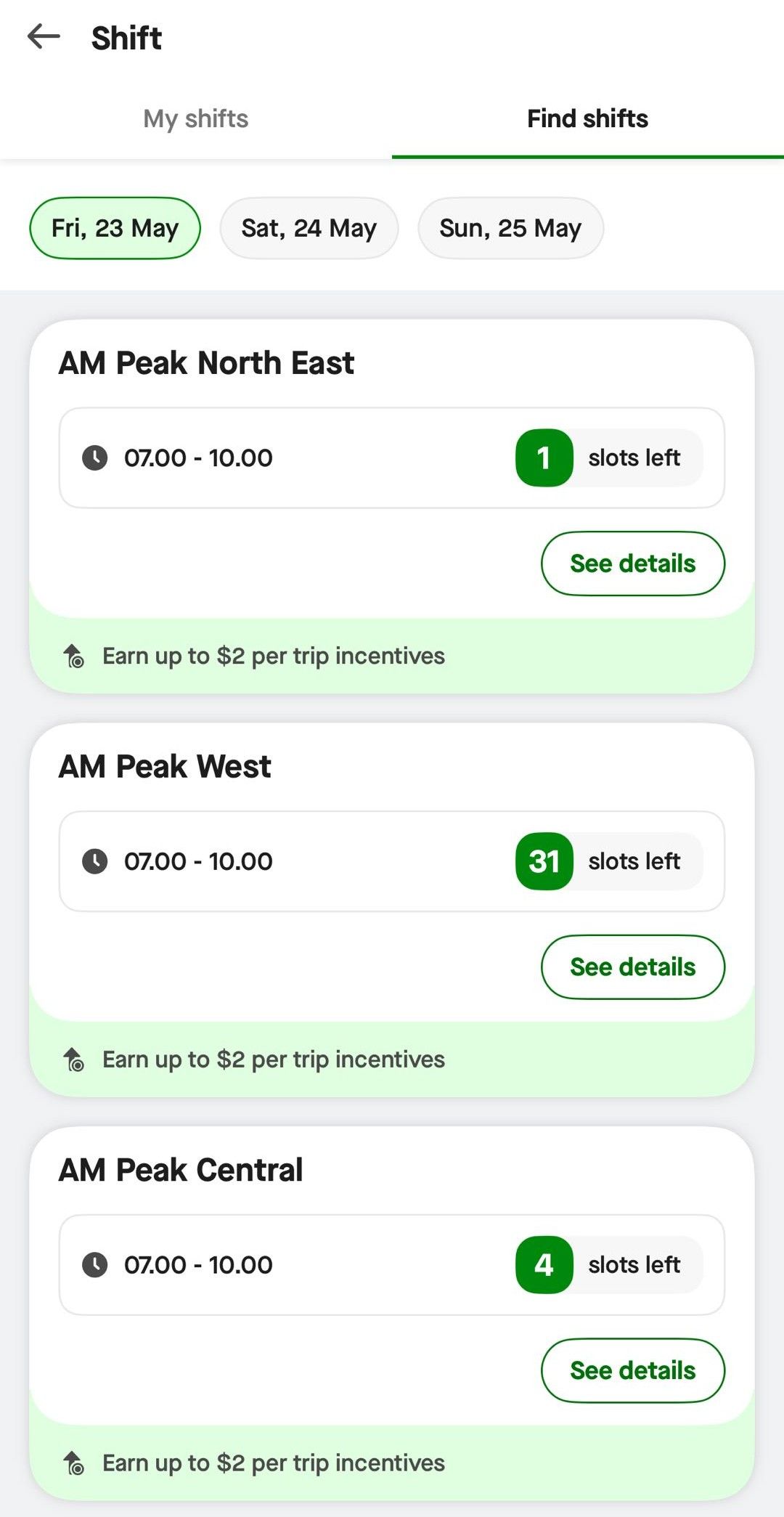This screenshot has height=1517, width=784.
Task: Open details for AM Peak Central shift
Action: click(x=632, y=1370)
